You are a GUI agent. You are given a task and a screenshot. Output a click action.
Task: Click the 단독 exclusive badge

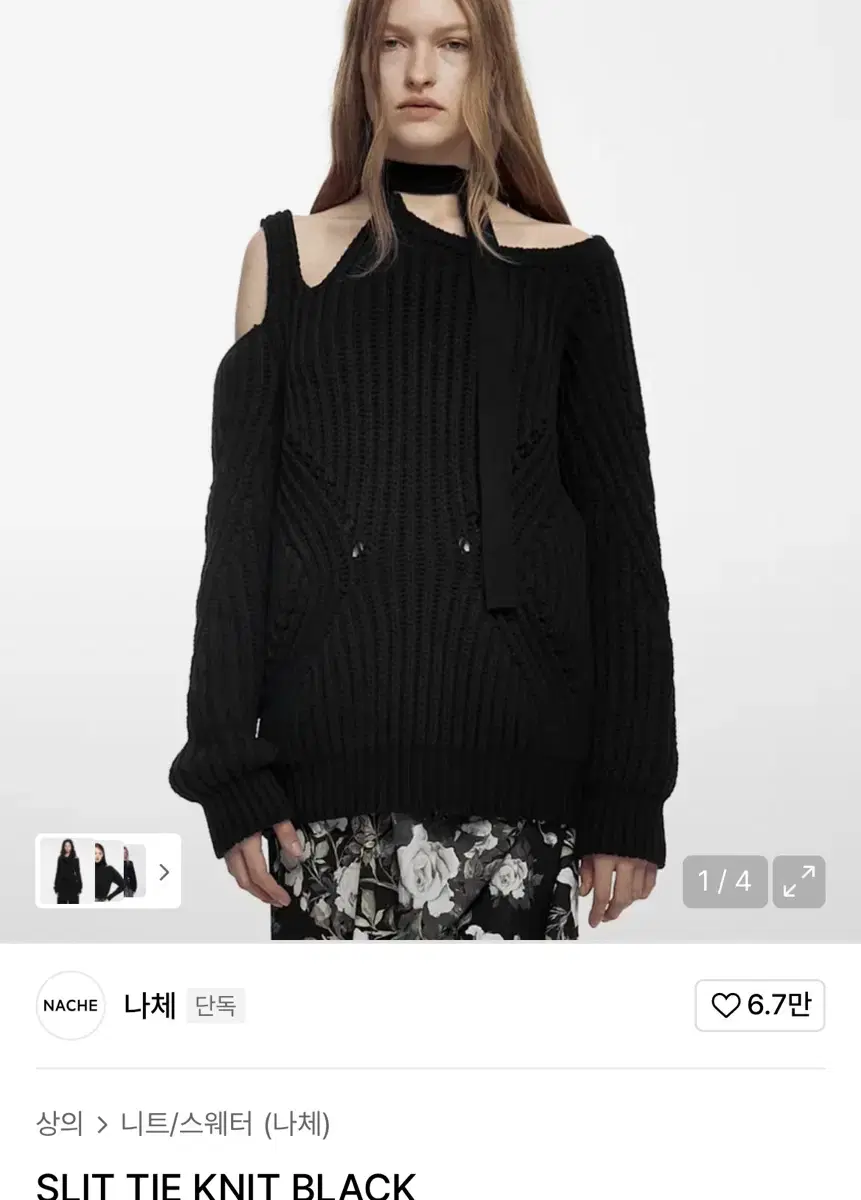click(x=215, y=1007)
